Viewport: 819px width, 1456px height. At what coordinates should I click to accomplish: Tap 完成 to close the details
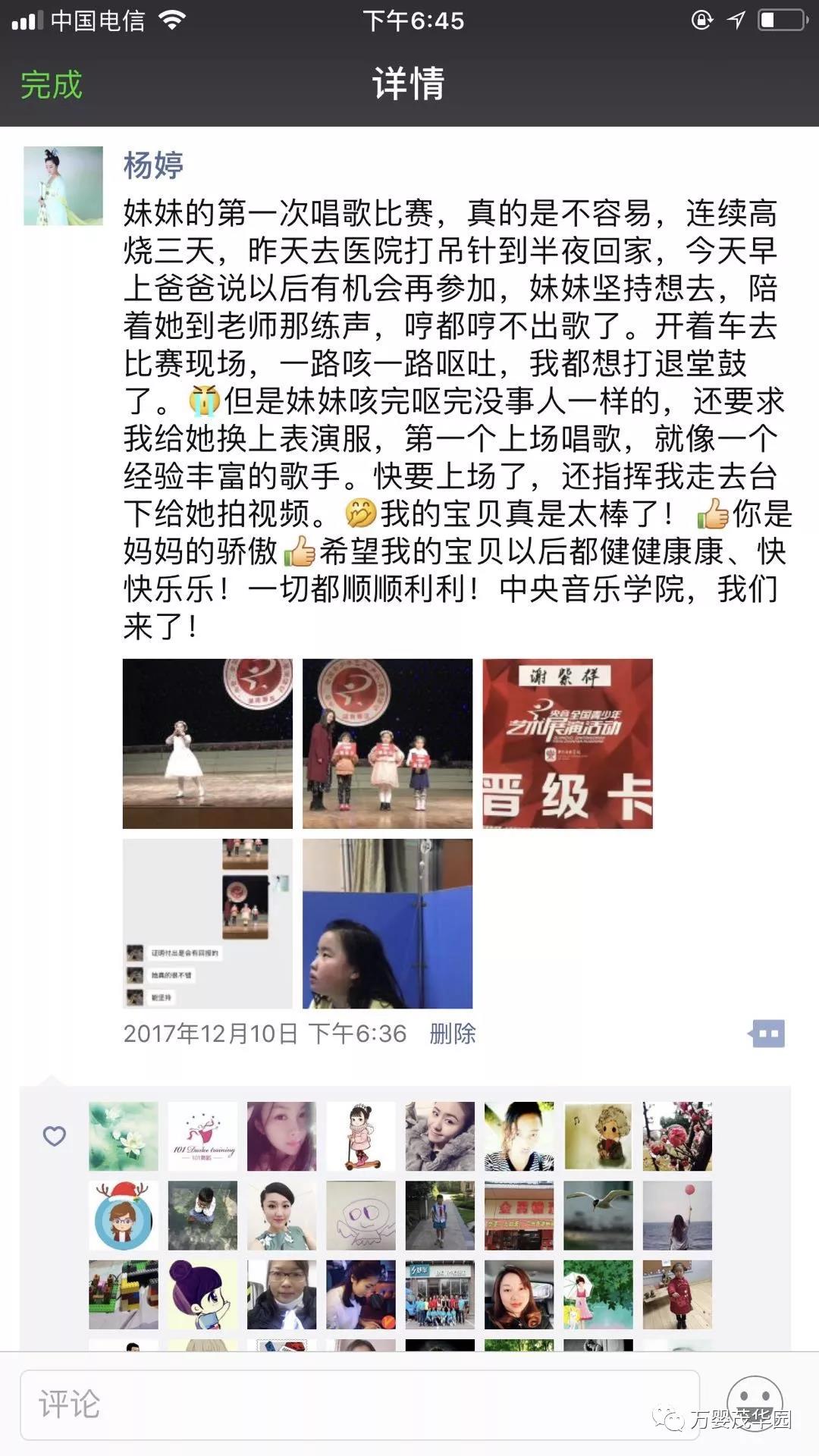[x=51, y=84]
